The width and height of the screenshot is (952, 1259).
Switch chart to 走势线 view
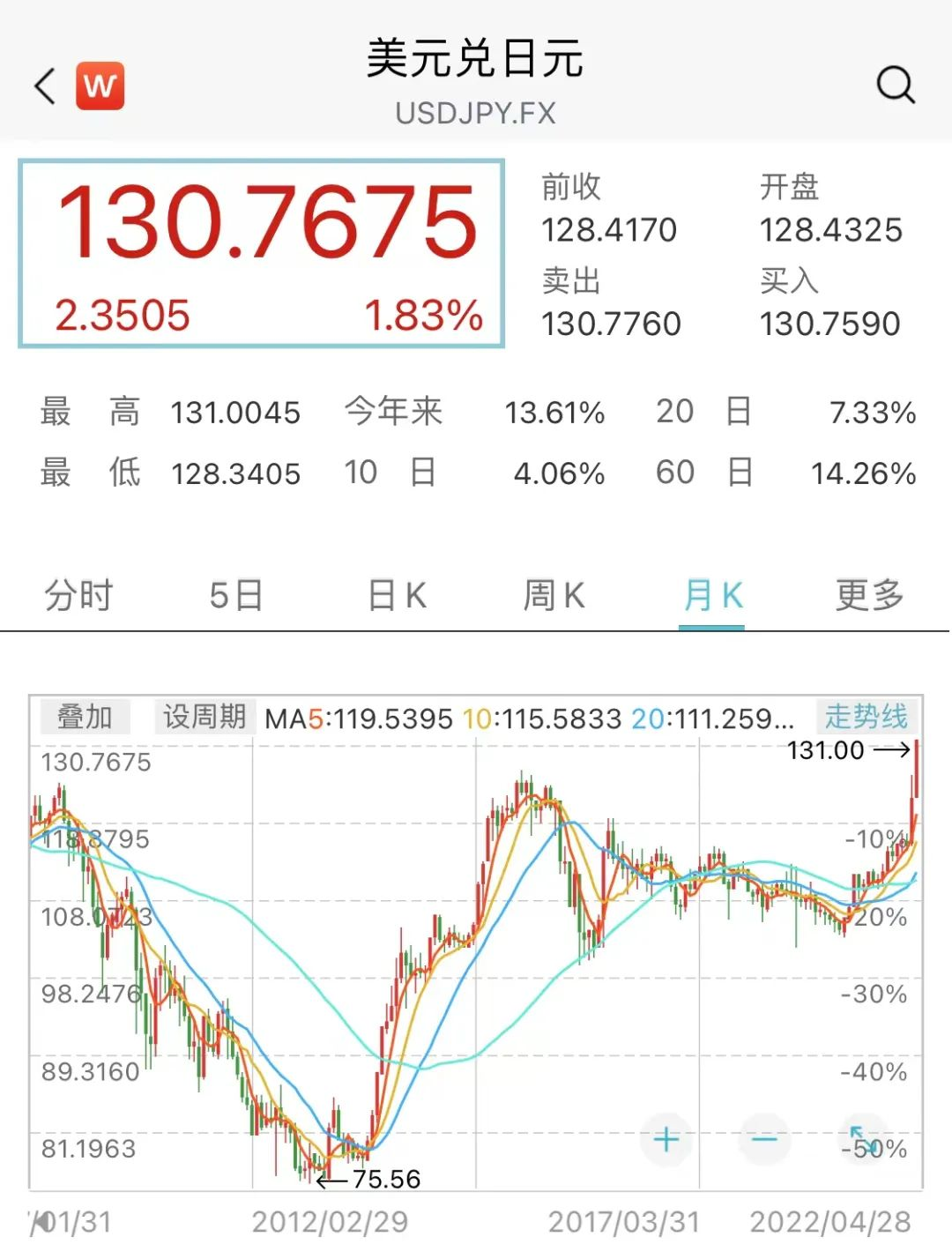(866, 717)
